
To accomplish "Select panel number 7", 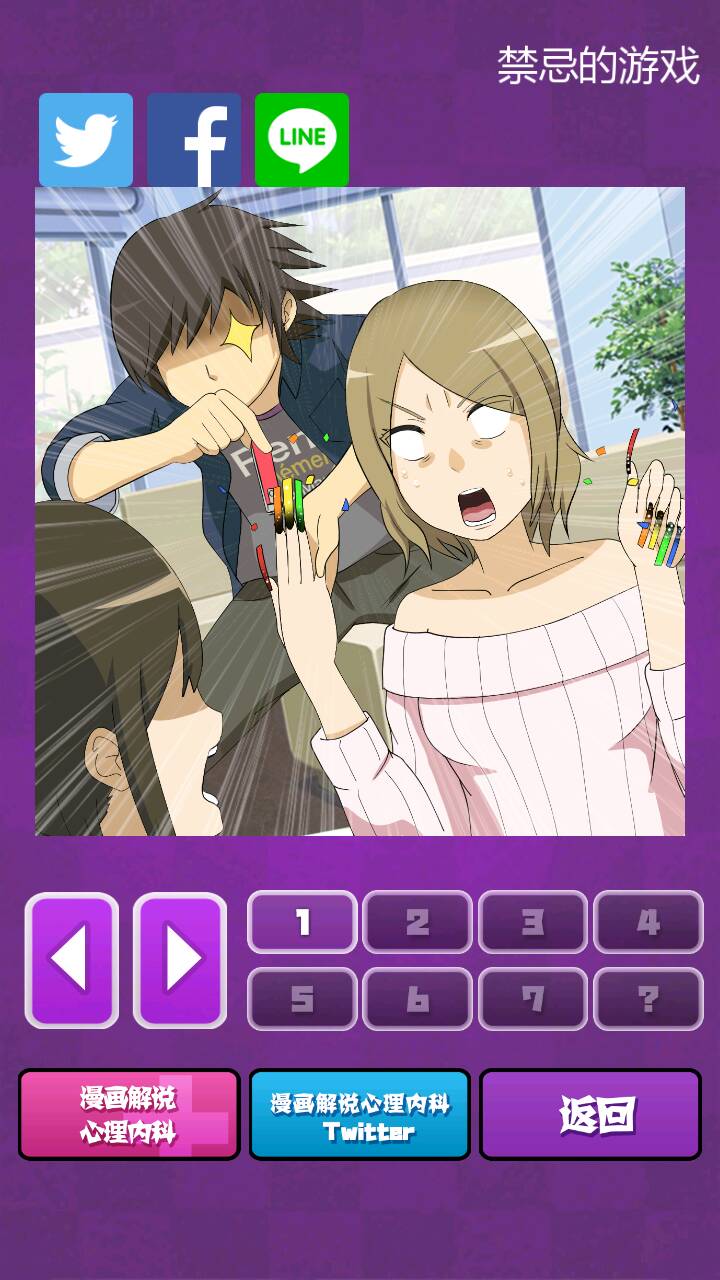I will click(533, 998).
